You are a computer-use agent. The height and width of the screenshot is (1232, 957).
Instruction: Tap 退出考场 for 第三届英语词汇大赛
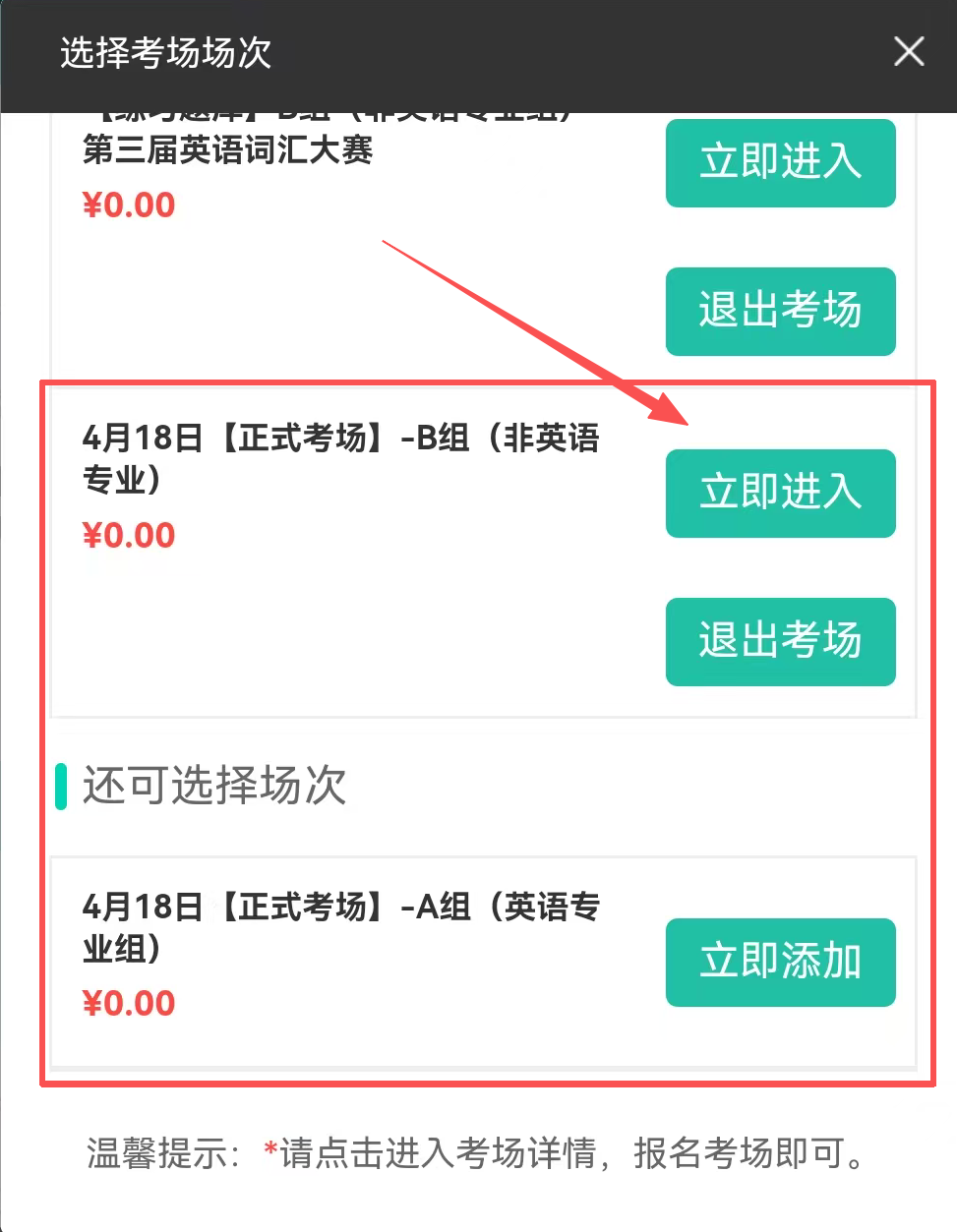click(780, 311)
